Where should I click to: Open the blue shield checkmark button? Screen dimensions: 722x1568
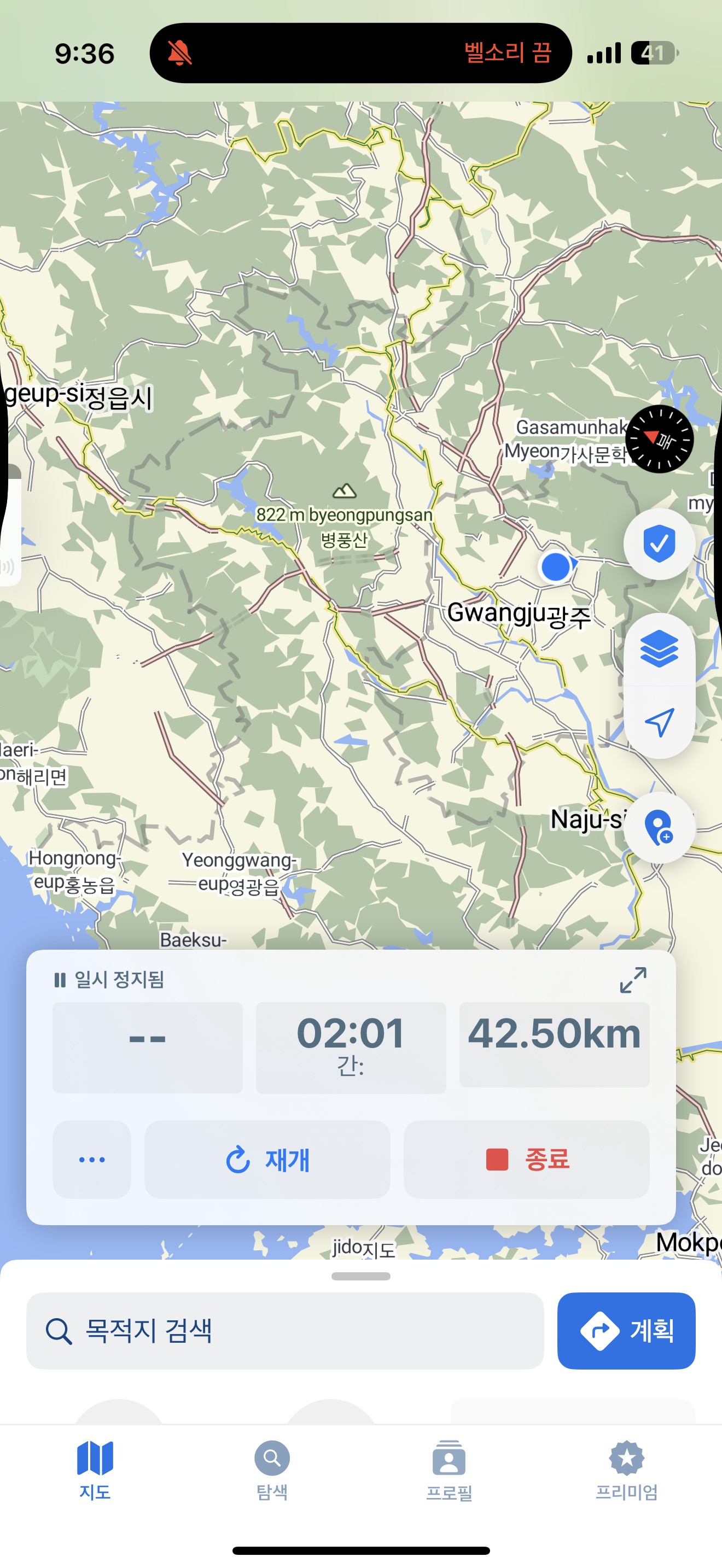coord(659,543)
